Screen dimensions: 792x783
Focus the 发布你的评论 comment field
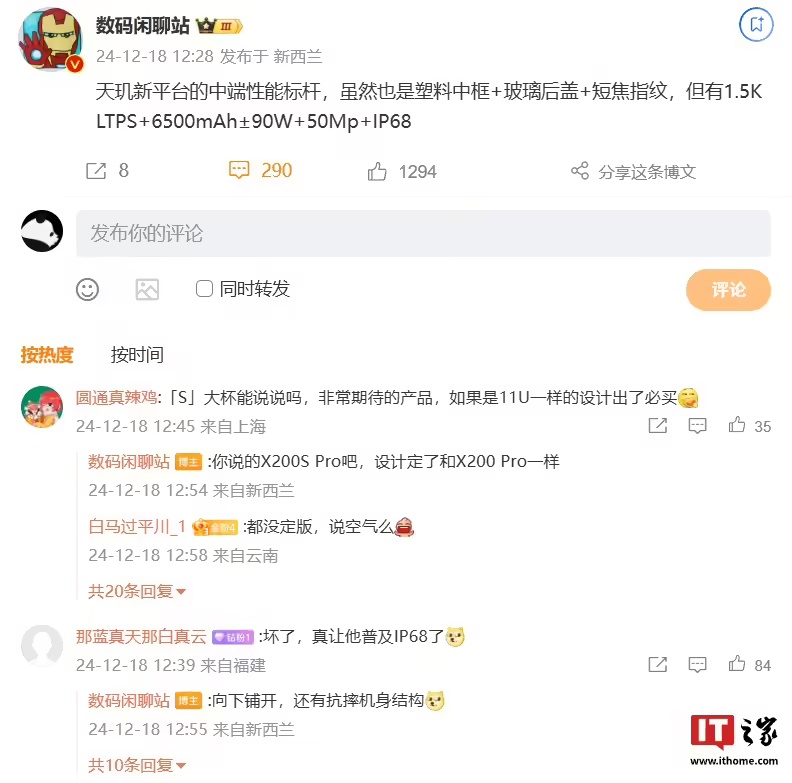[x=422, y=233]
